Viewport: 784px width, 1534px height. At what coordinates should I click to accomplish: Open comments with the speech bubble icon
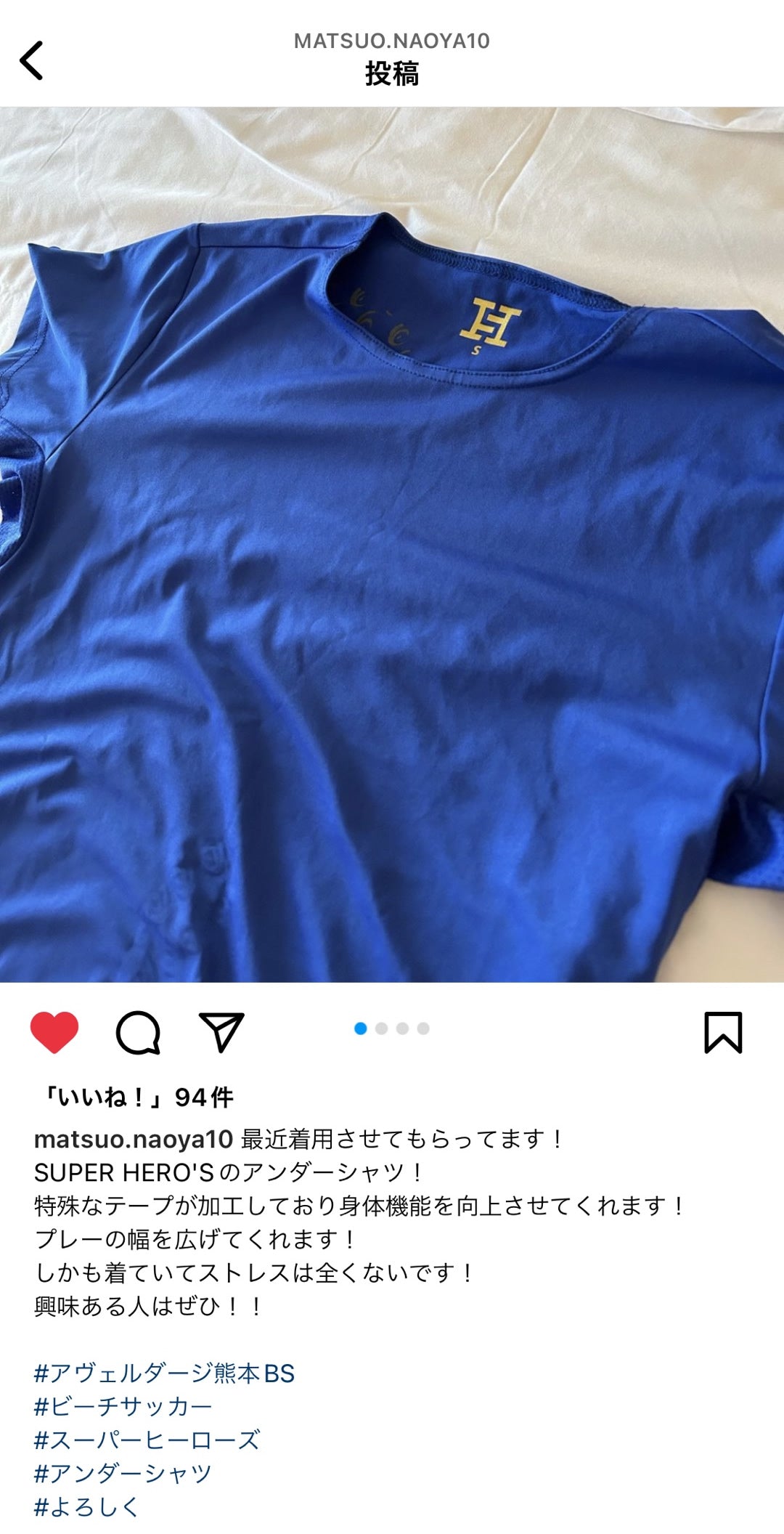coord(138,1032)
